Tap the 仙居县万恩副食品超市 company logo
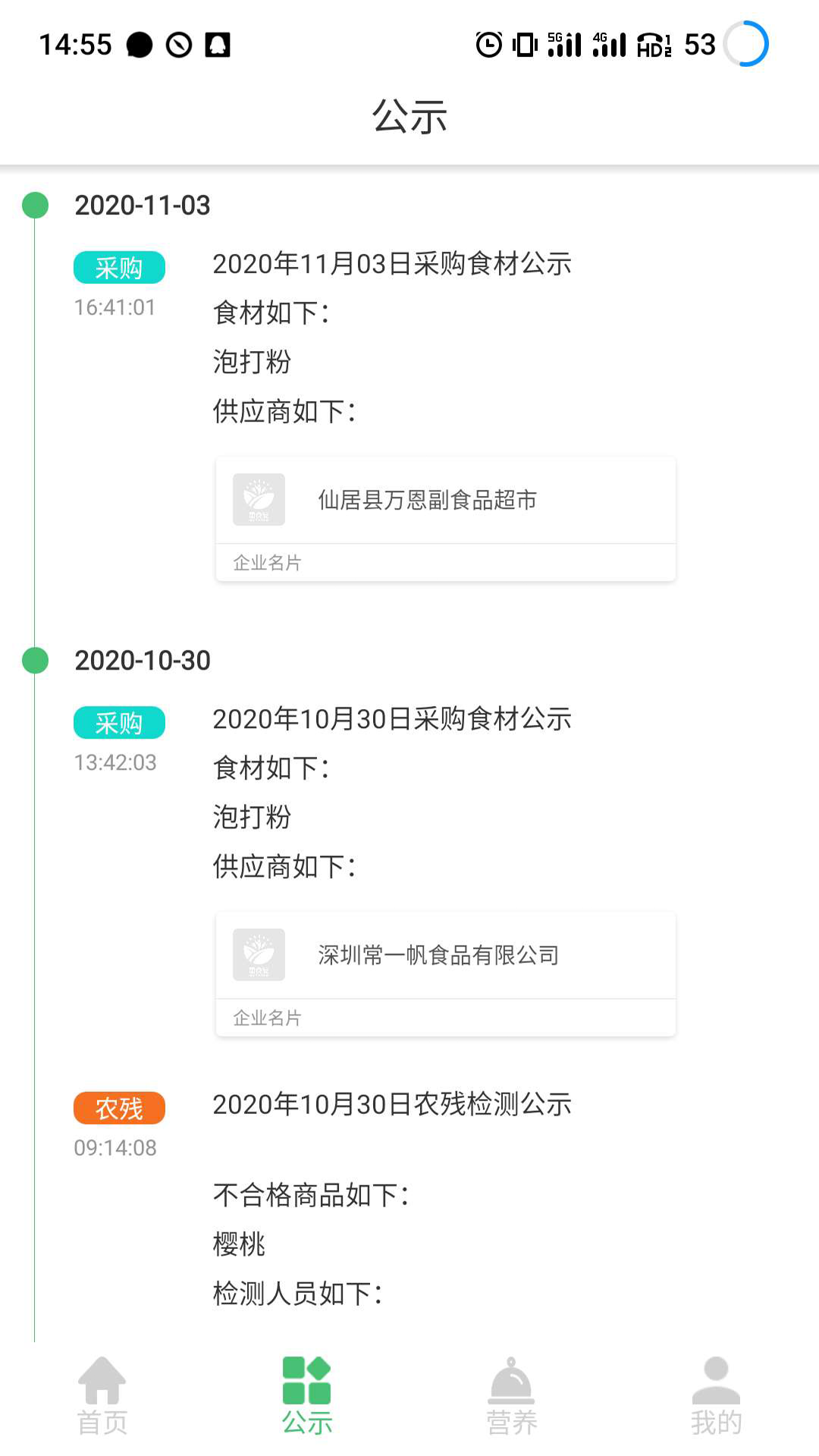 click(259, 499)
